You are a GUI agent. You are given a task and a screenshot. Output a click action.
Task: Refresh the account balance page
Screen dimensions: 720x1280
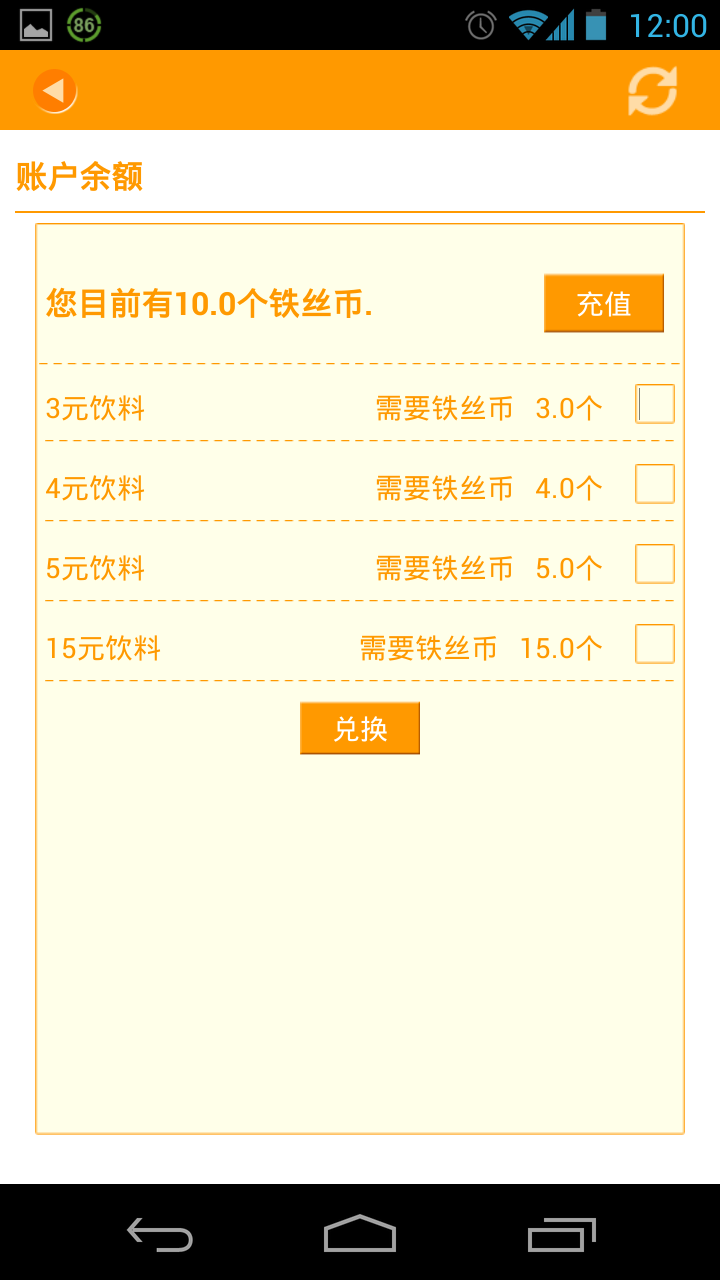pos(652,91)
